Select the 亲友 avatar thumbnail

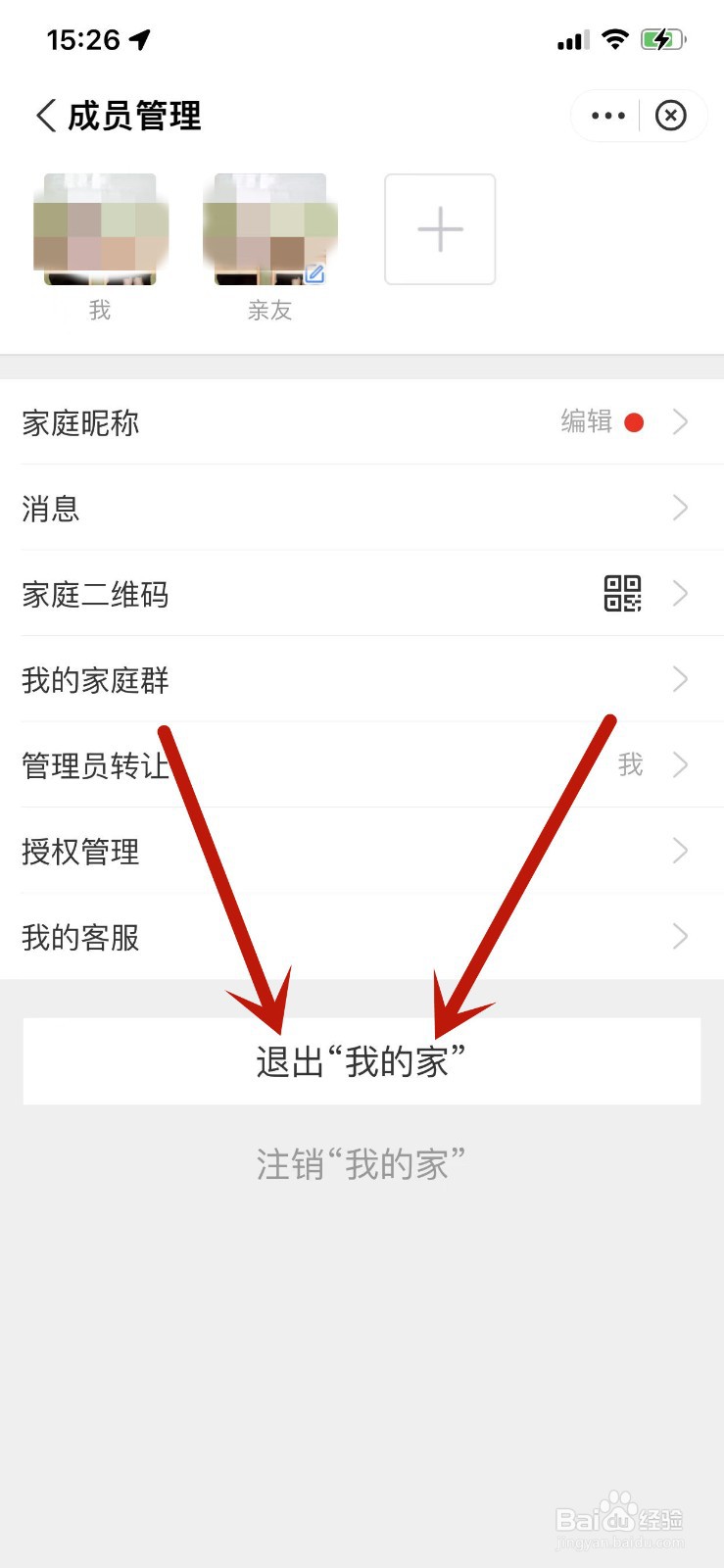coord(268,228)
